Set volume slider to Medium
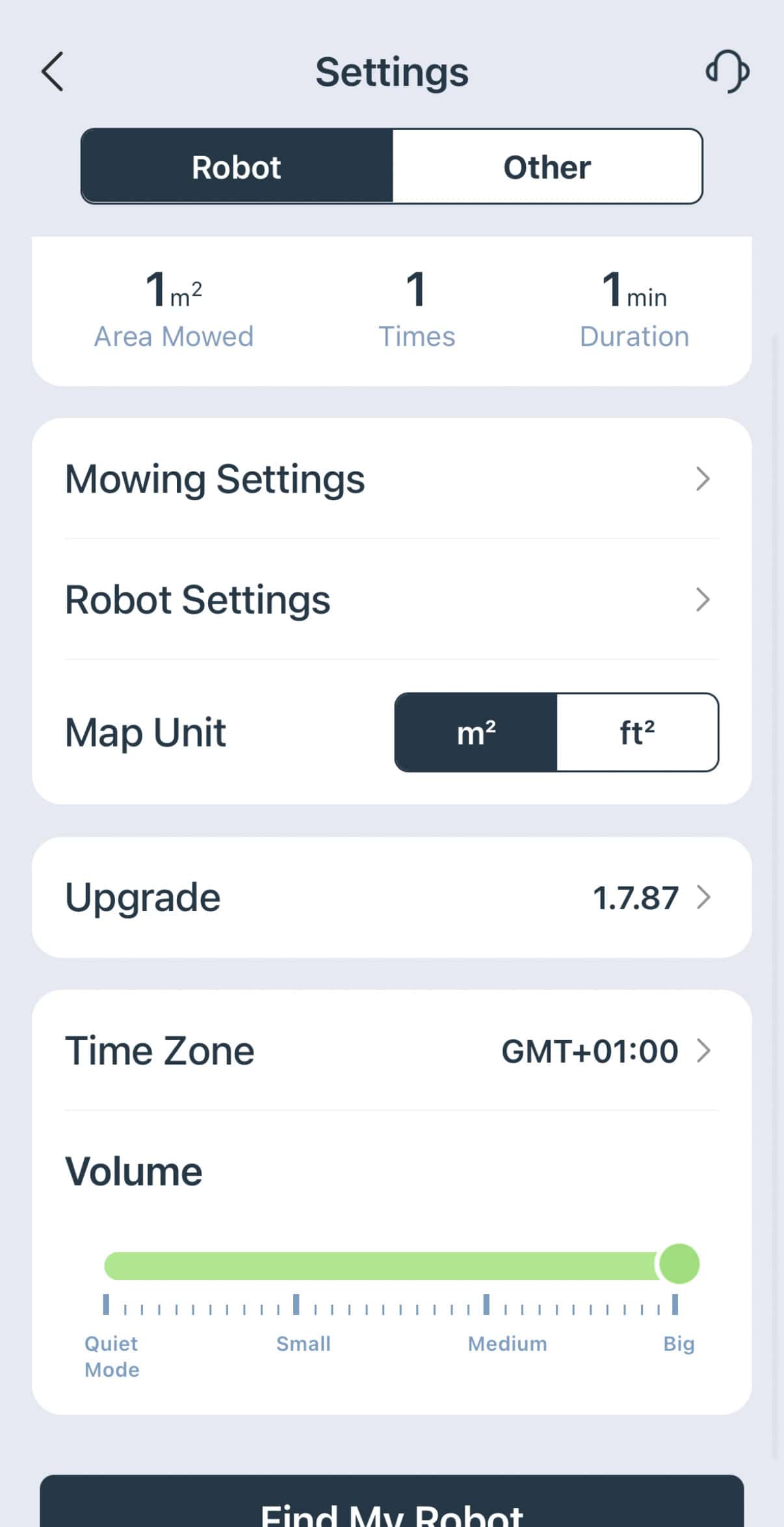 [486, 1266]
